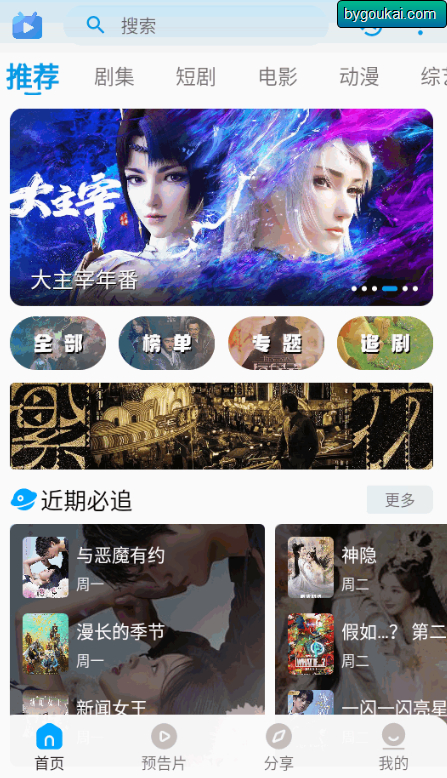
Task: Switch to the 预告片 bottom tab
Action: [x=164, y=747]
